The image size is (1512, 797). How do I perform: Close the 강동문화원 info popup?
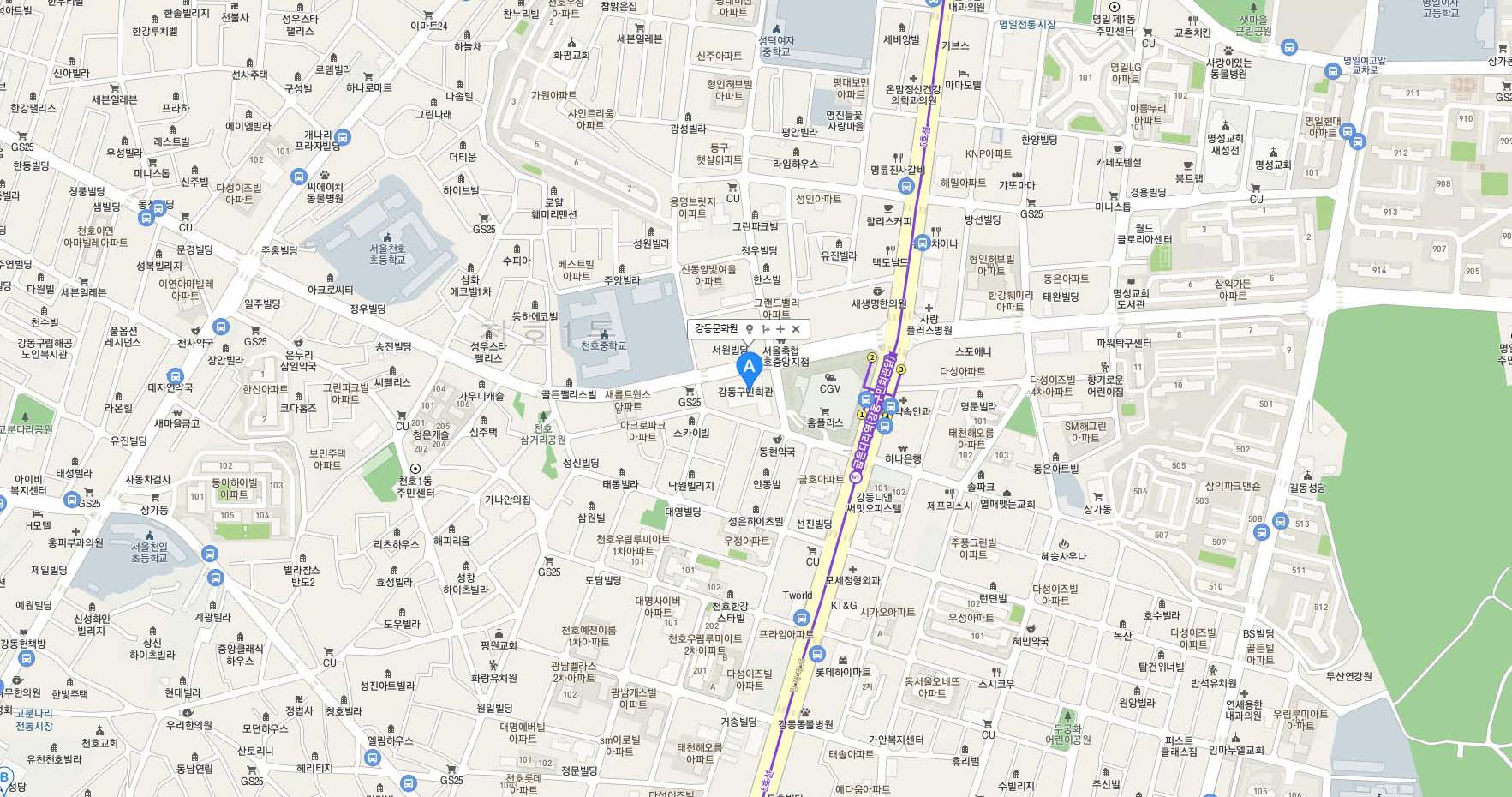pos(796,329)
